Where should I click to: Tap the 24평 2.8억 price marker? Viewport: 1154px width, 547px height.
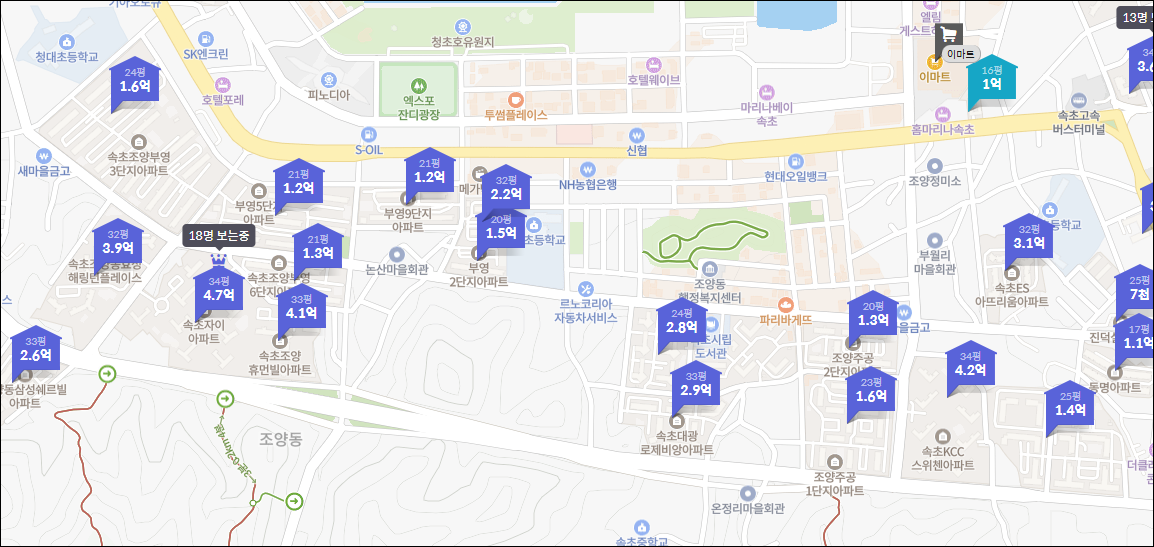681,322
